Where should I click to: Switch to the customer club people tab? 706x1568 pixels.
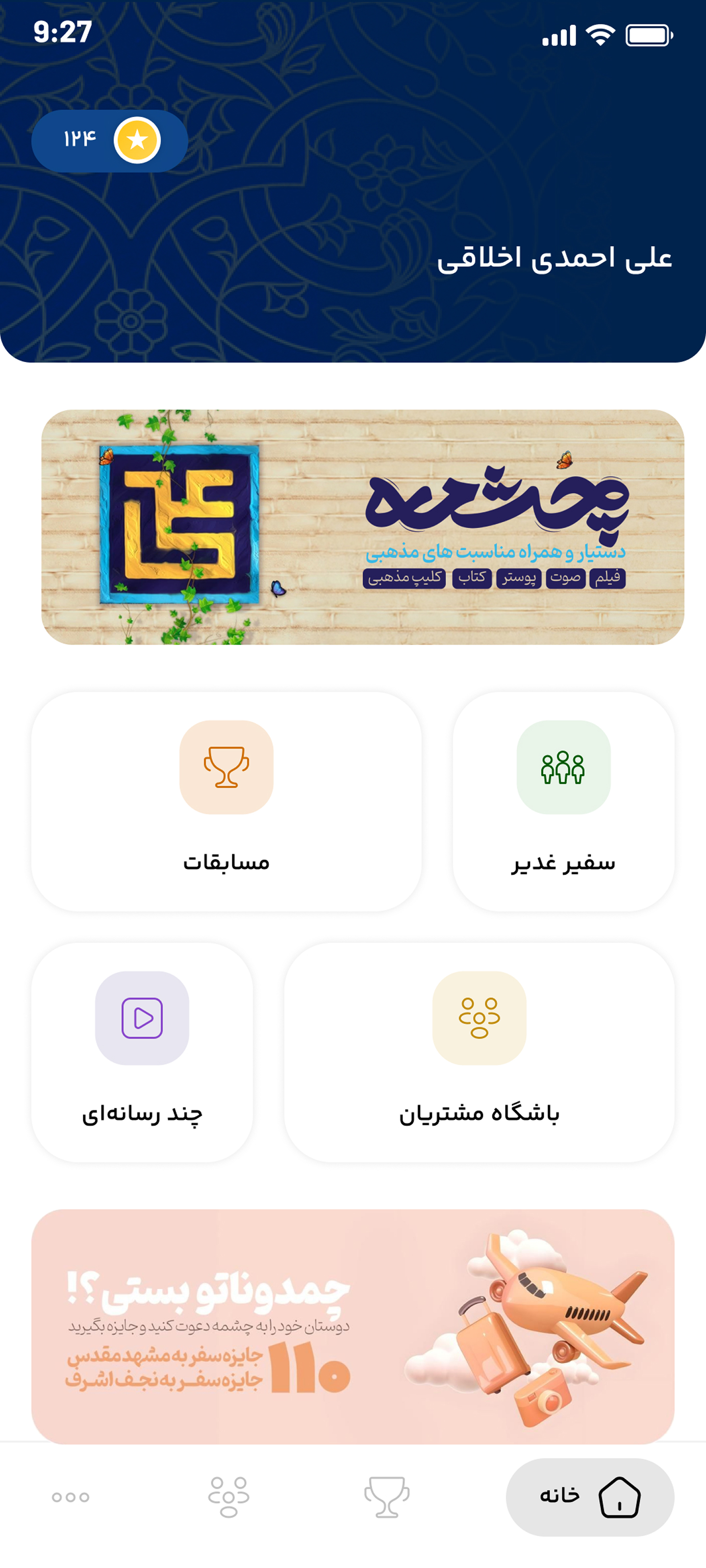point(228,1497)
